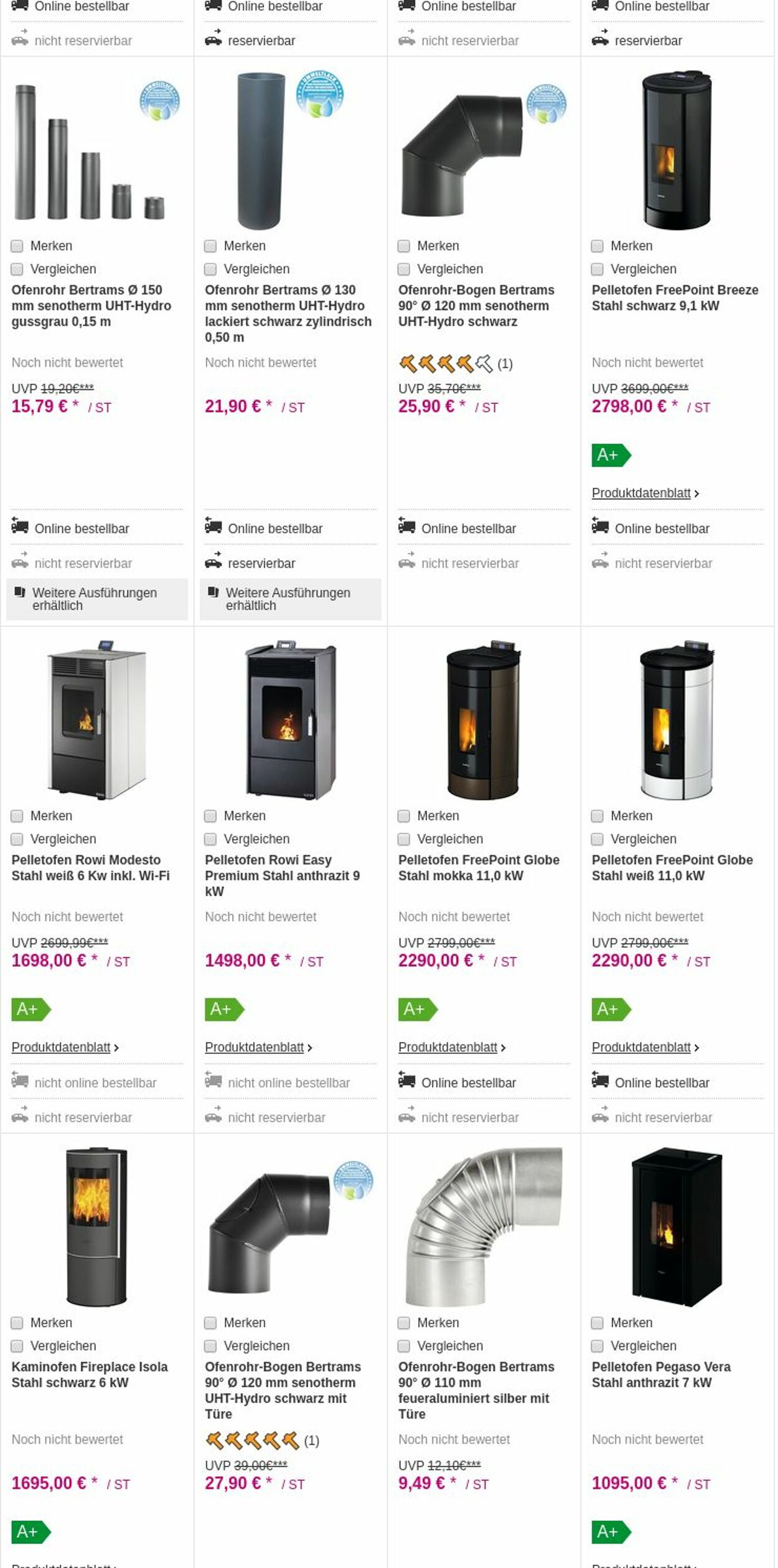
Task: Open Produktdatenblatt for Rowi Easy Premium anthrazit
Action: pos(255,1047)
